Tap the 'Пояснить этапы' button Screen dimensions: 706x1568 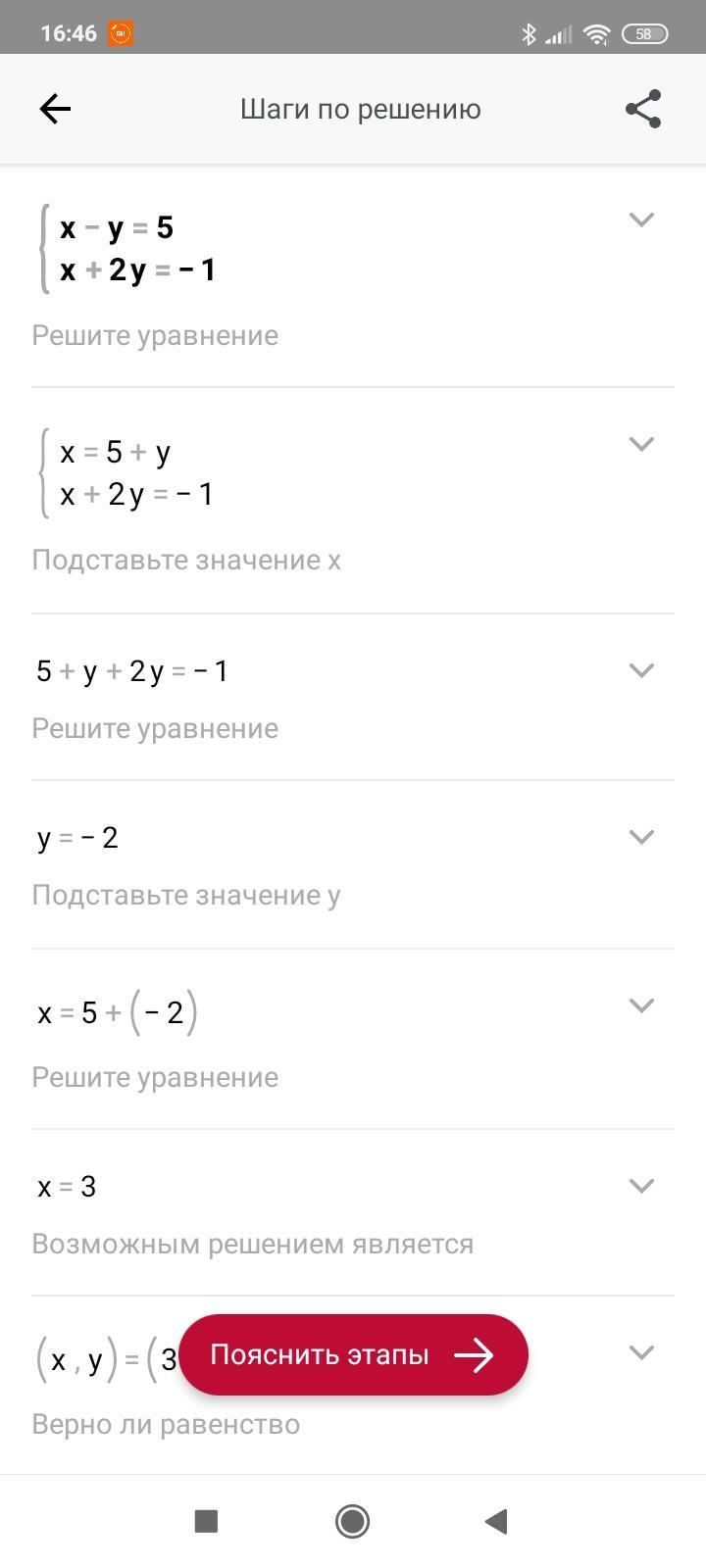pyautogui.click(x=353, y=1355)
